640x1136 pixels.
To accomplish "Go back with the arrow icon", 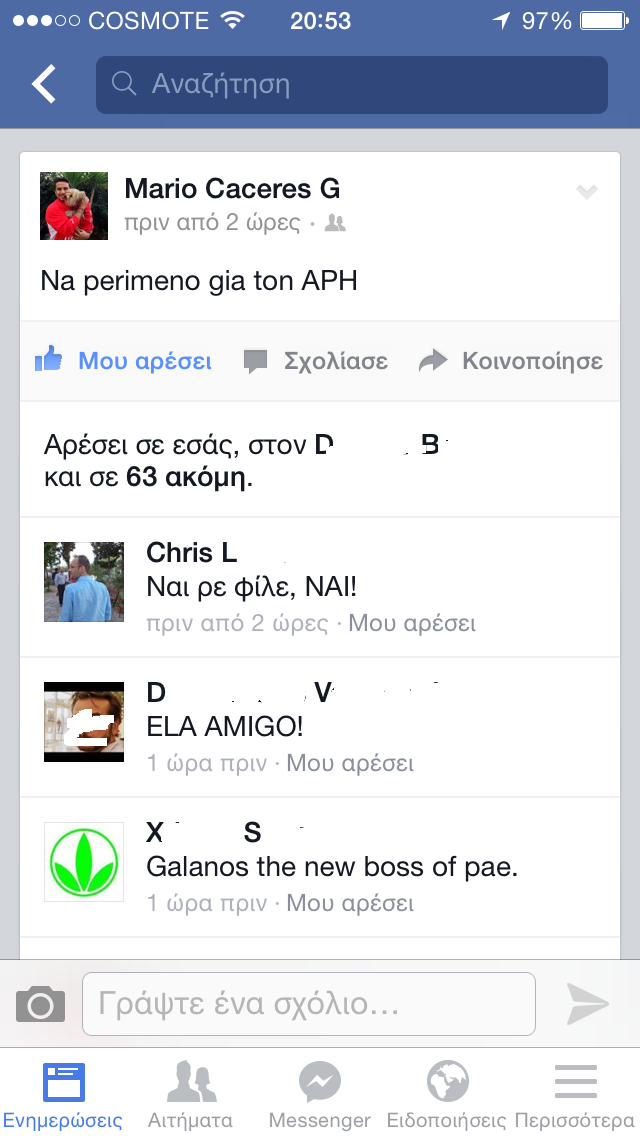I will (44, 84).
